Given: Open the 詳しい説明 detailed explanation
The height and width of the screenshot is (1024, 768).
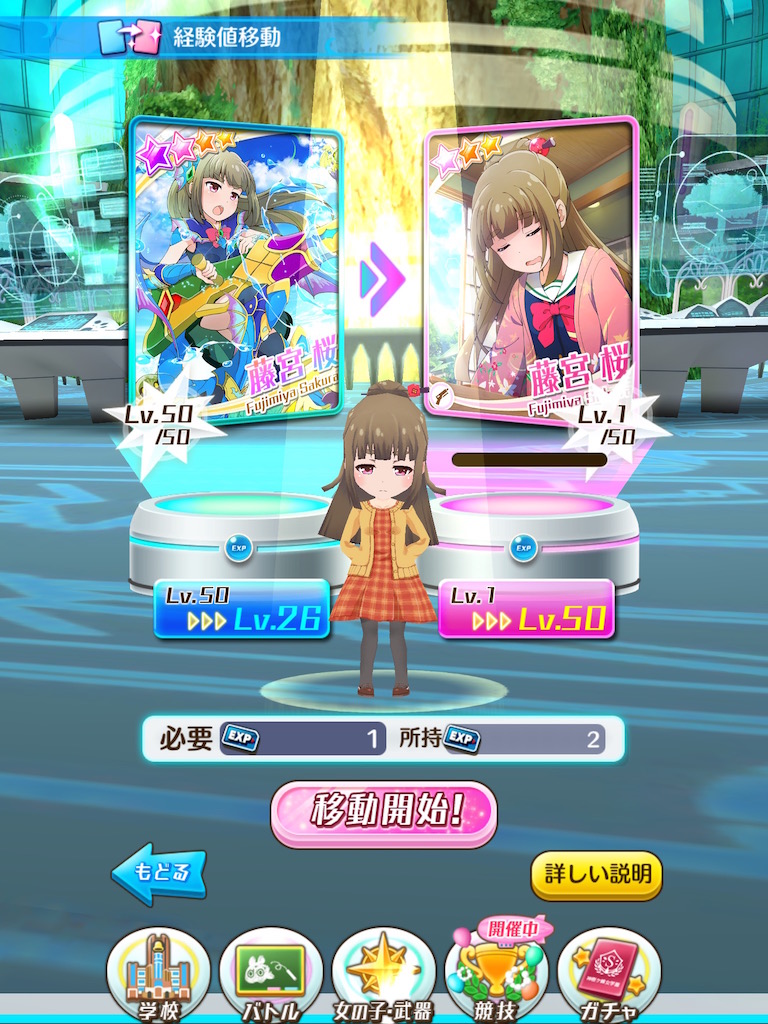Looking at the screenshot, I should 596,875.
